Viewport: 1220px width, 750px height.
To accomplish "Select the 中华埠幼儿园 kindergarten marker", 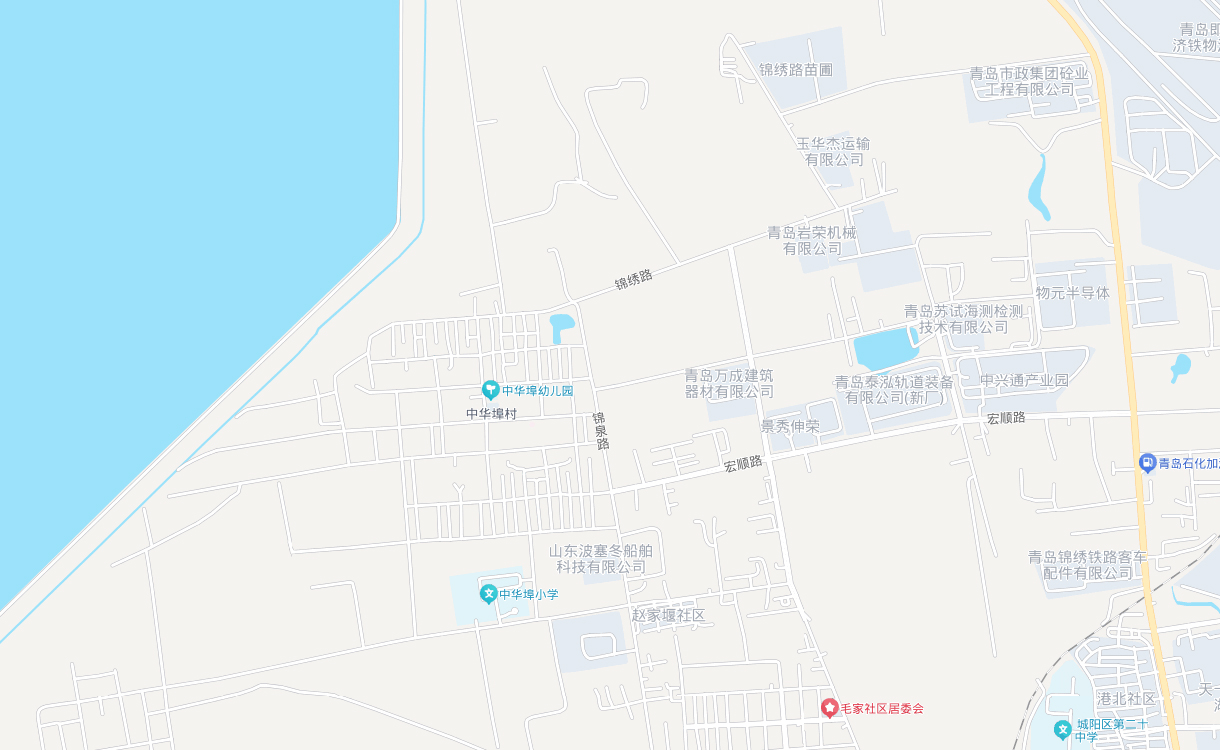I will [490, 390].
